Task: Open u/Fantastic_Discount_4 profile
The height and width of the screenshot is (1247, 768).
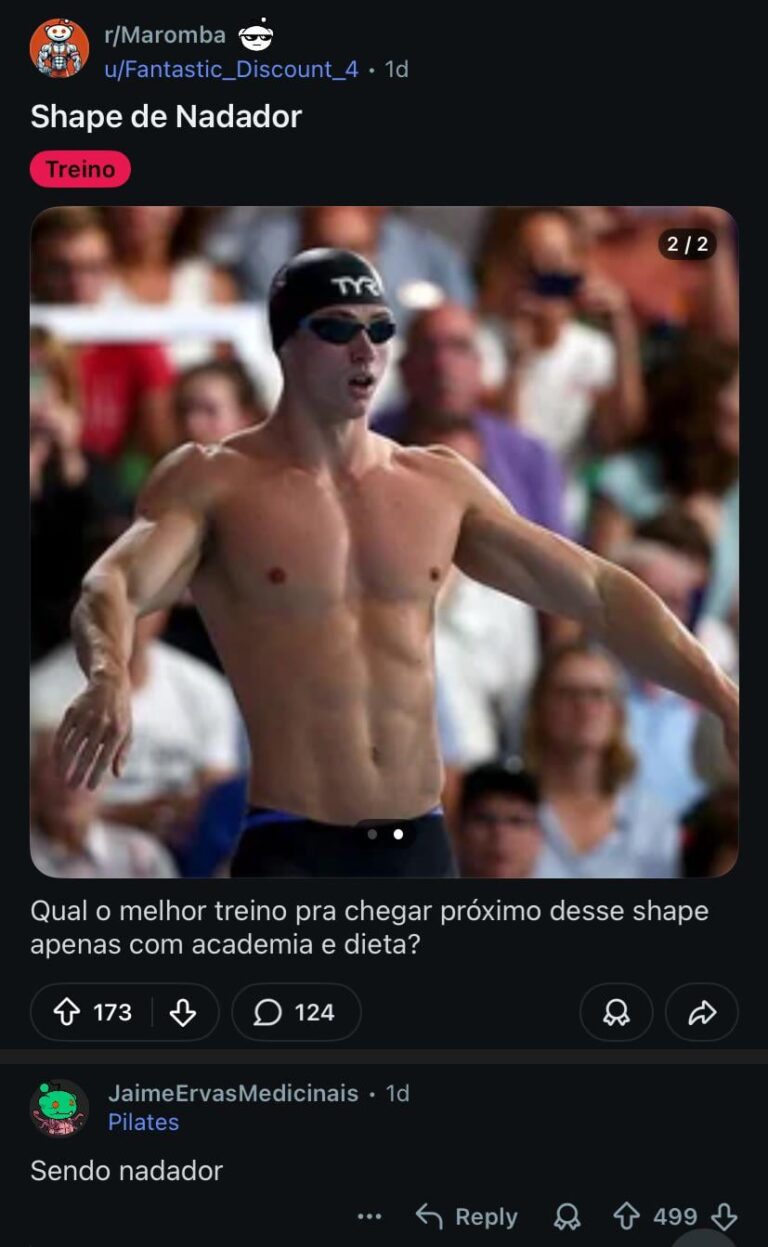Action: 231,69
